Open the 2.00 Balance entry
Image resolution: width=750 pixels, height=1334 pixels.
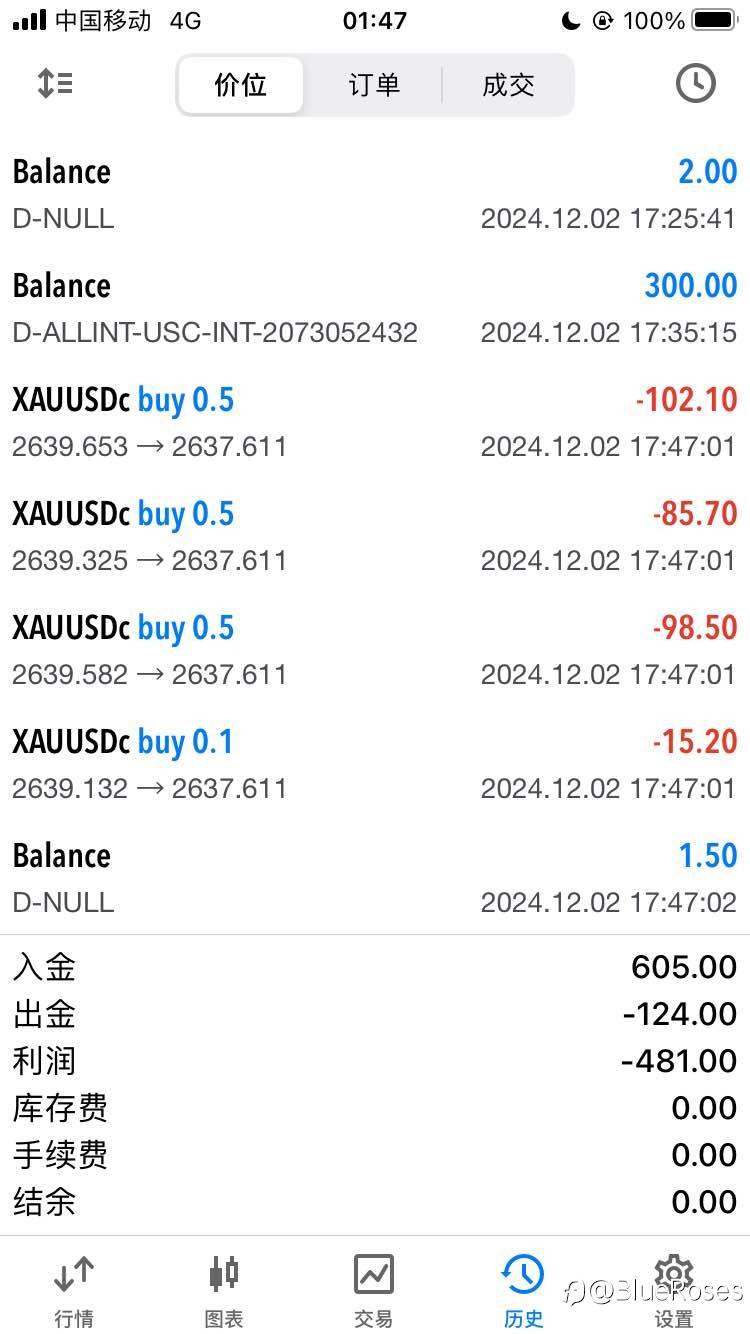click(375, 194)
